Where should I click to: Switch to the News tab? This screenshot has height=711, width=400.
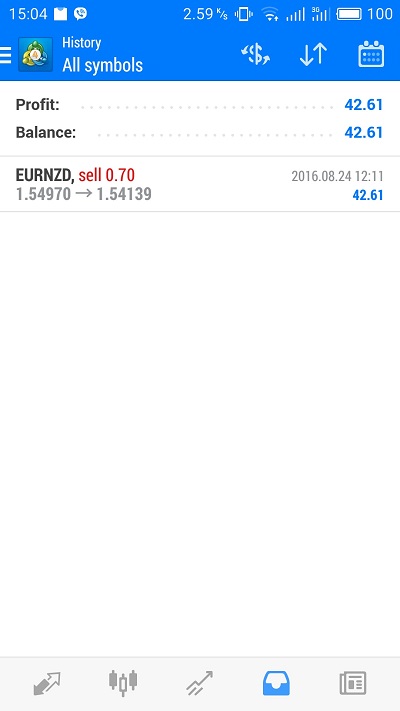pyautogui.click(x=353, y=684)
